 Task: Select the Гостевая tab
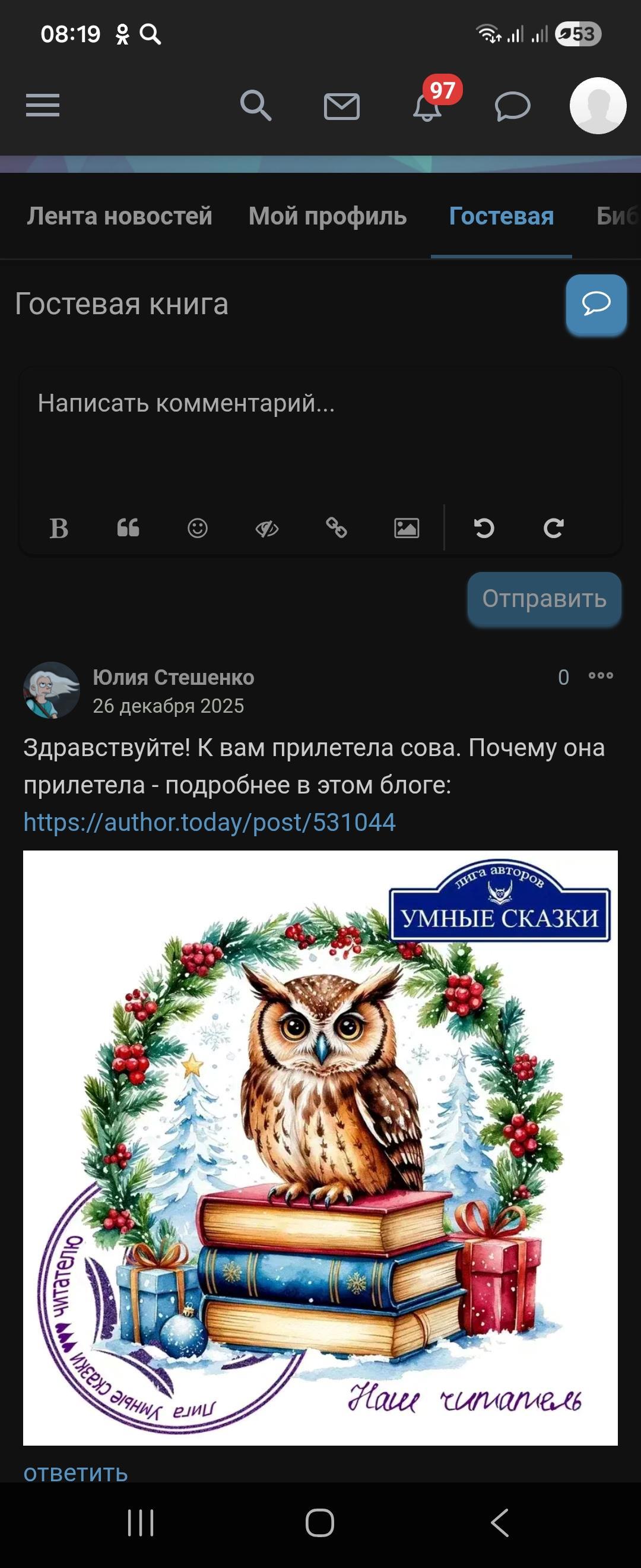click(501, 216)
